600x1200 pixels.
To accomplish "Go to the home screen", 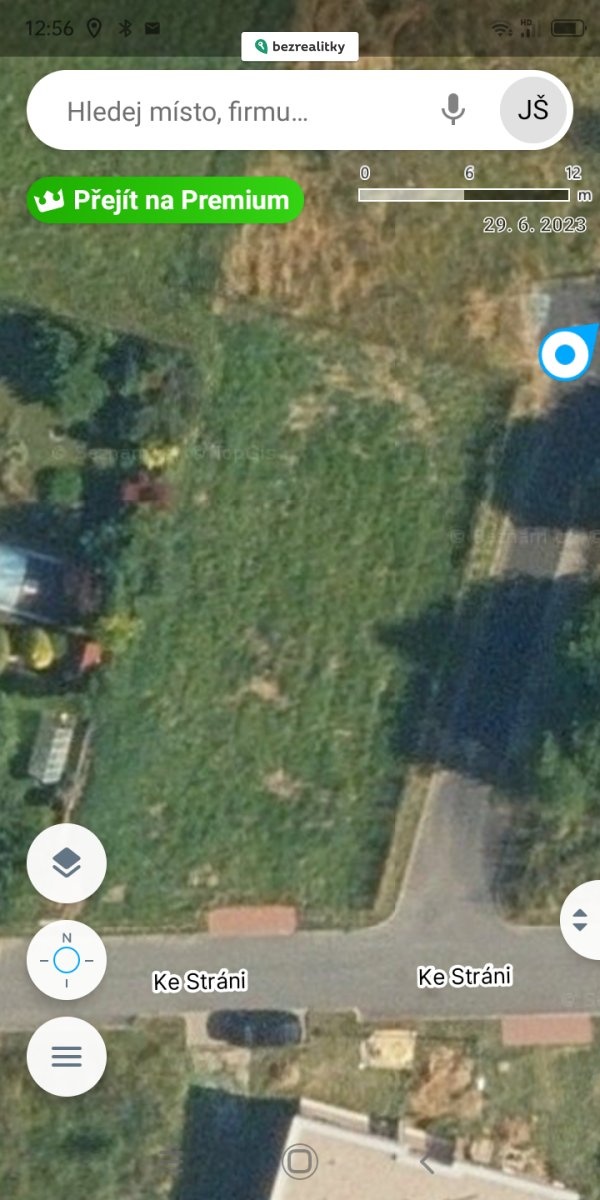I will (x=300, y=1162).
